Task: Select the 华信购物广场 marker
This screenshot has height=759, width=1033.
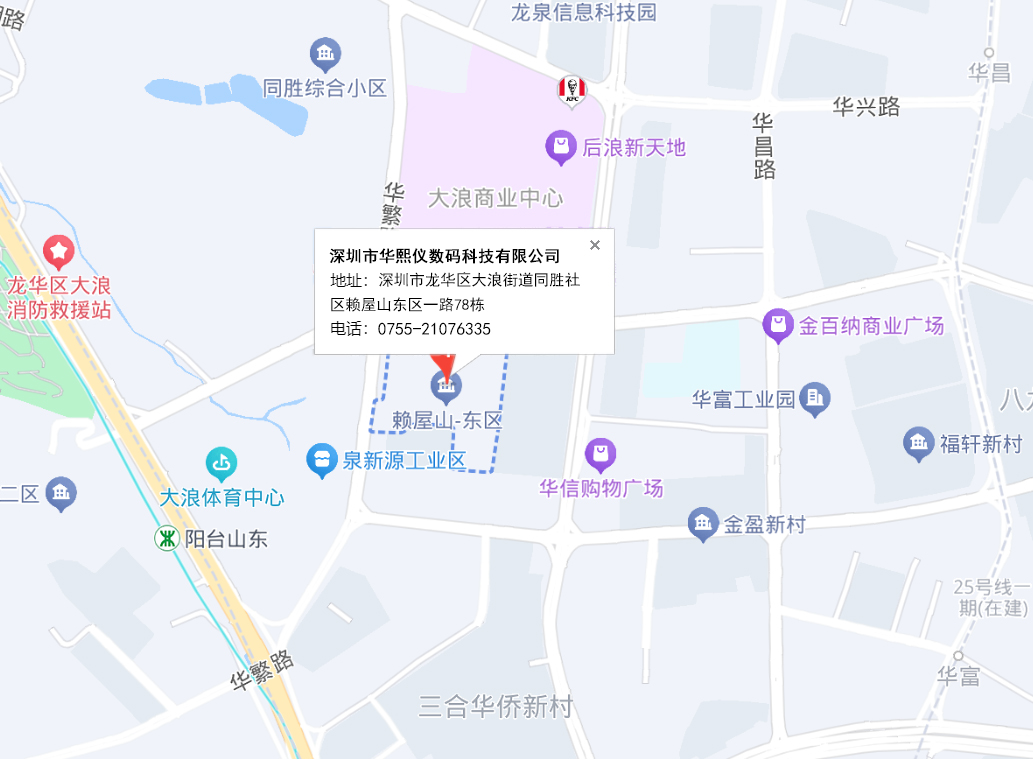Action: tap(600, 455)
